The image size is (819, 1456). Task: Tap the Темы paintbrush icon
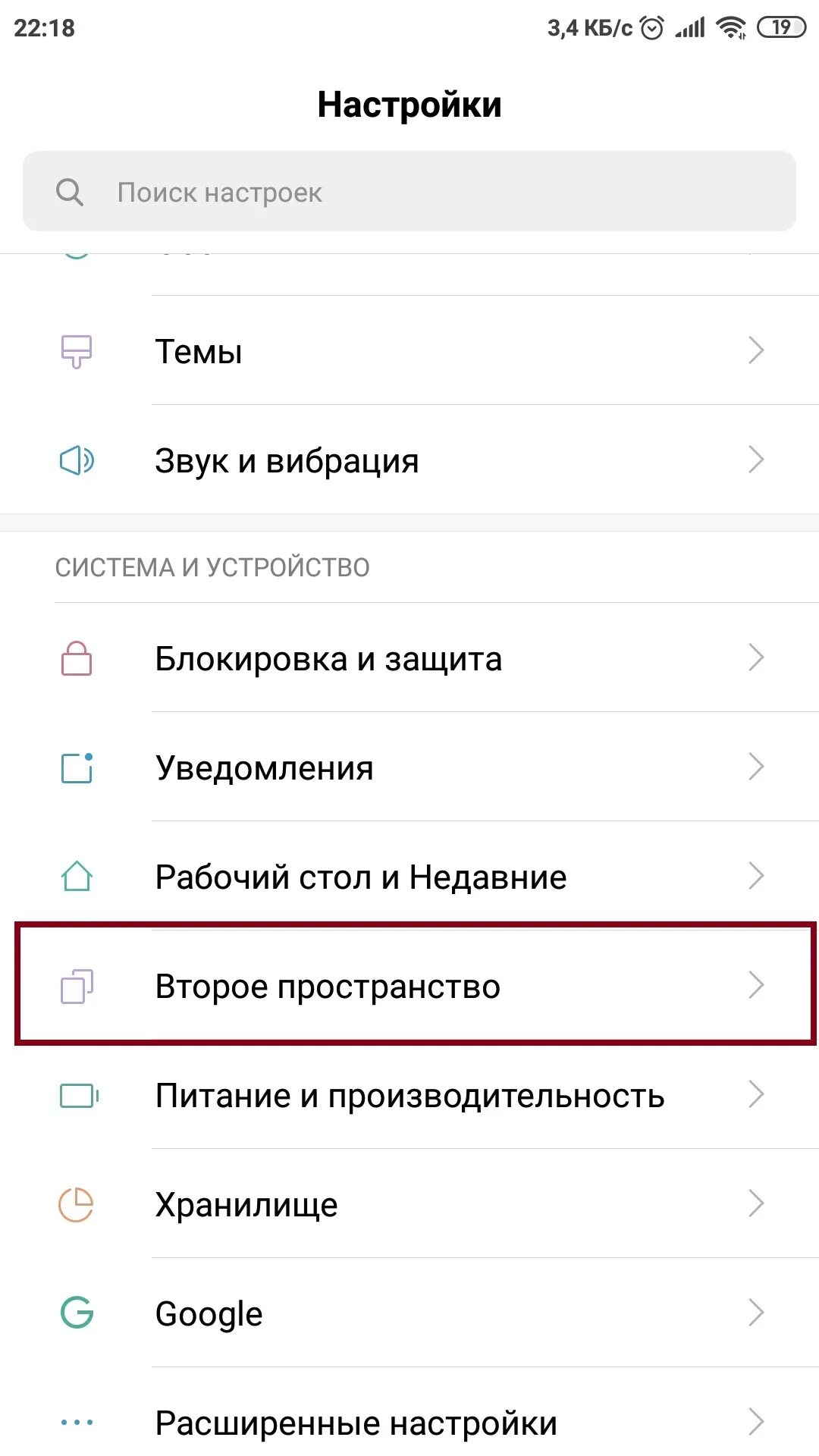tap(75, 351)
